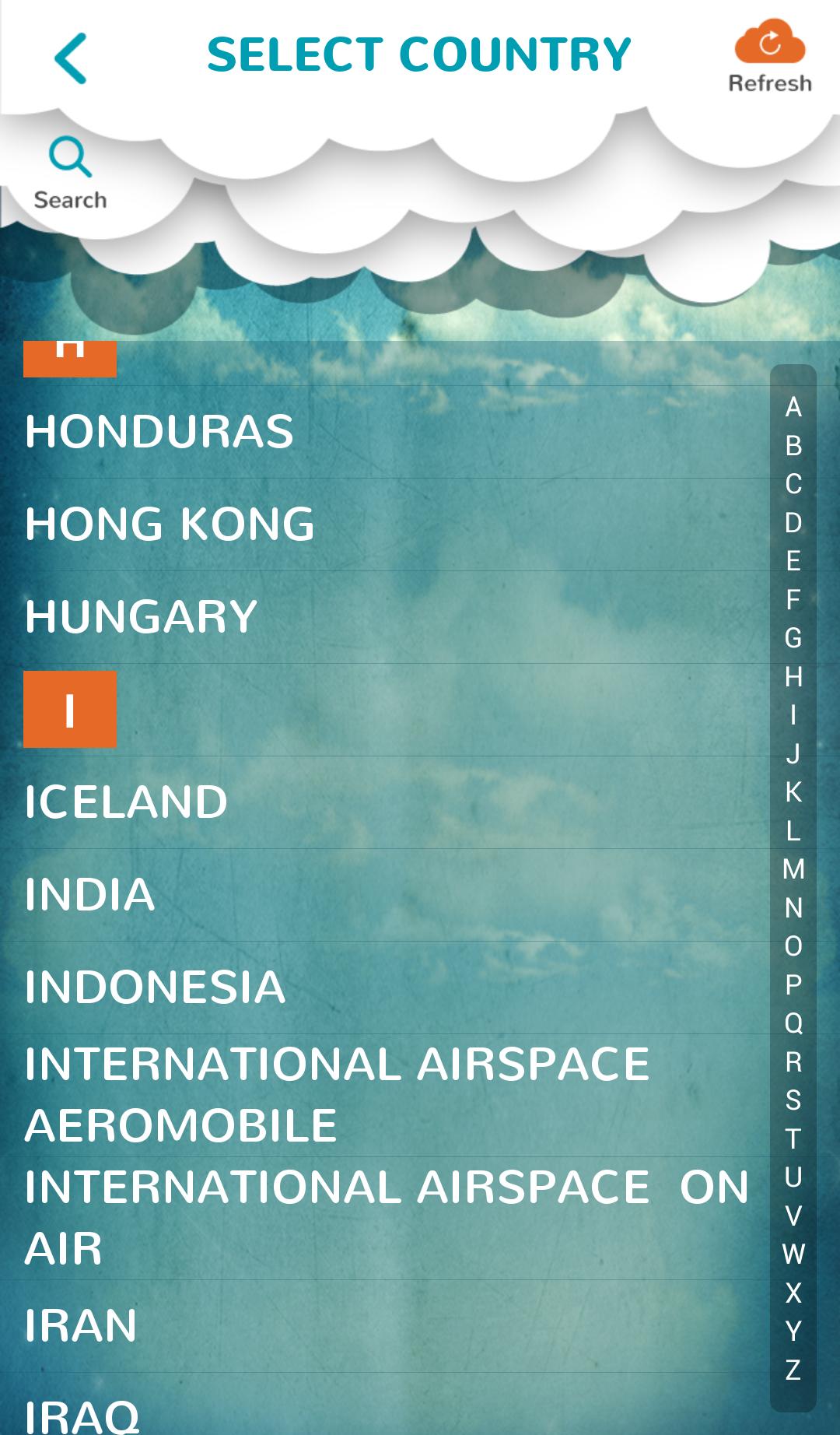Choose Iran as the country
This screenshot has width=840, height=1435.
pos(81,1325)
